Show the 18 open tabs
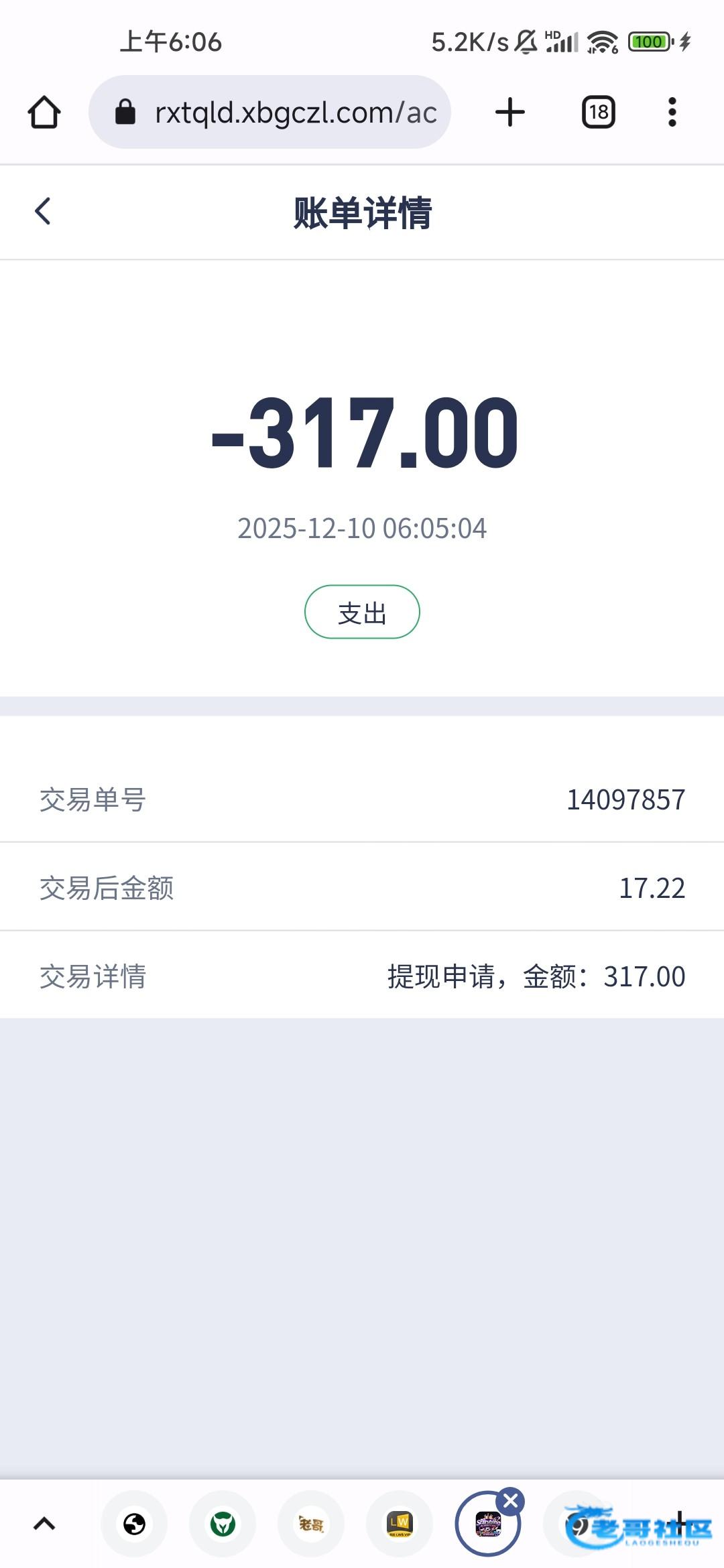This screenshot has height=1568, width=724. click(x=598, y=112)
